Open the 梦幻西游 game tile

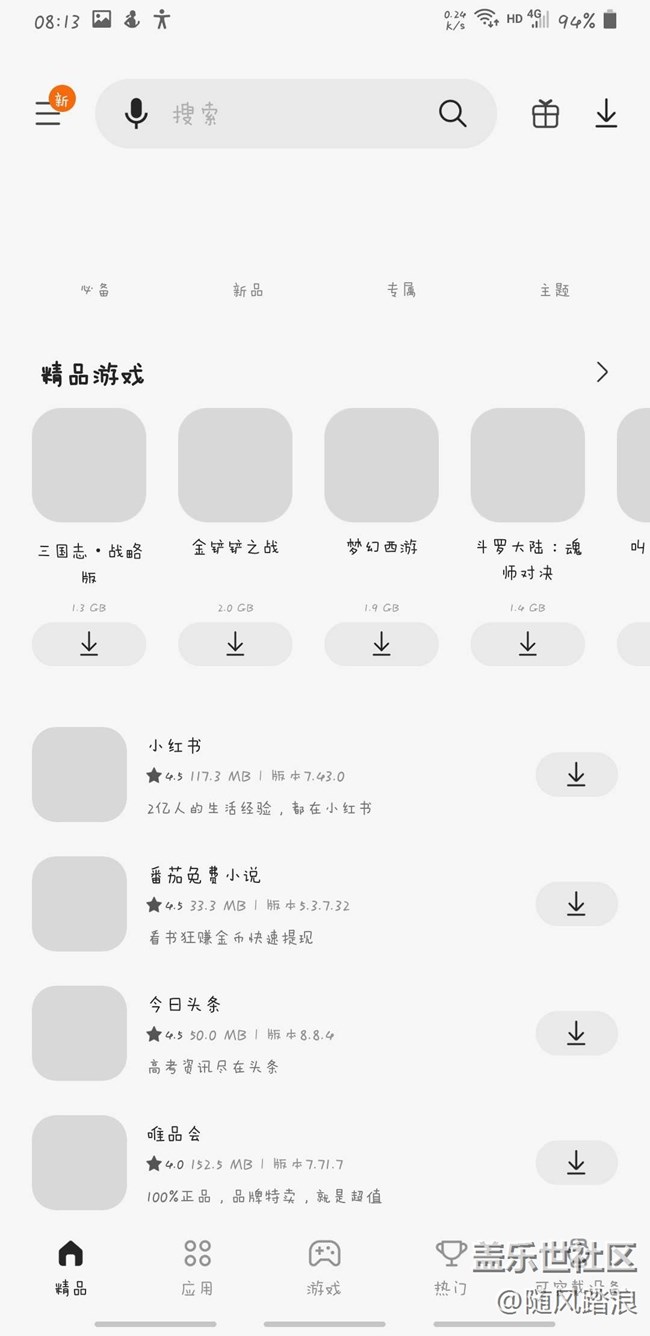[381, 466]
